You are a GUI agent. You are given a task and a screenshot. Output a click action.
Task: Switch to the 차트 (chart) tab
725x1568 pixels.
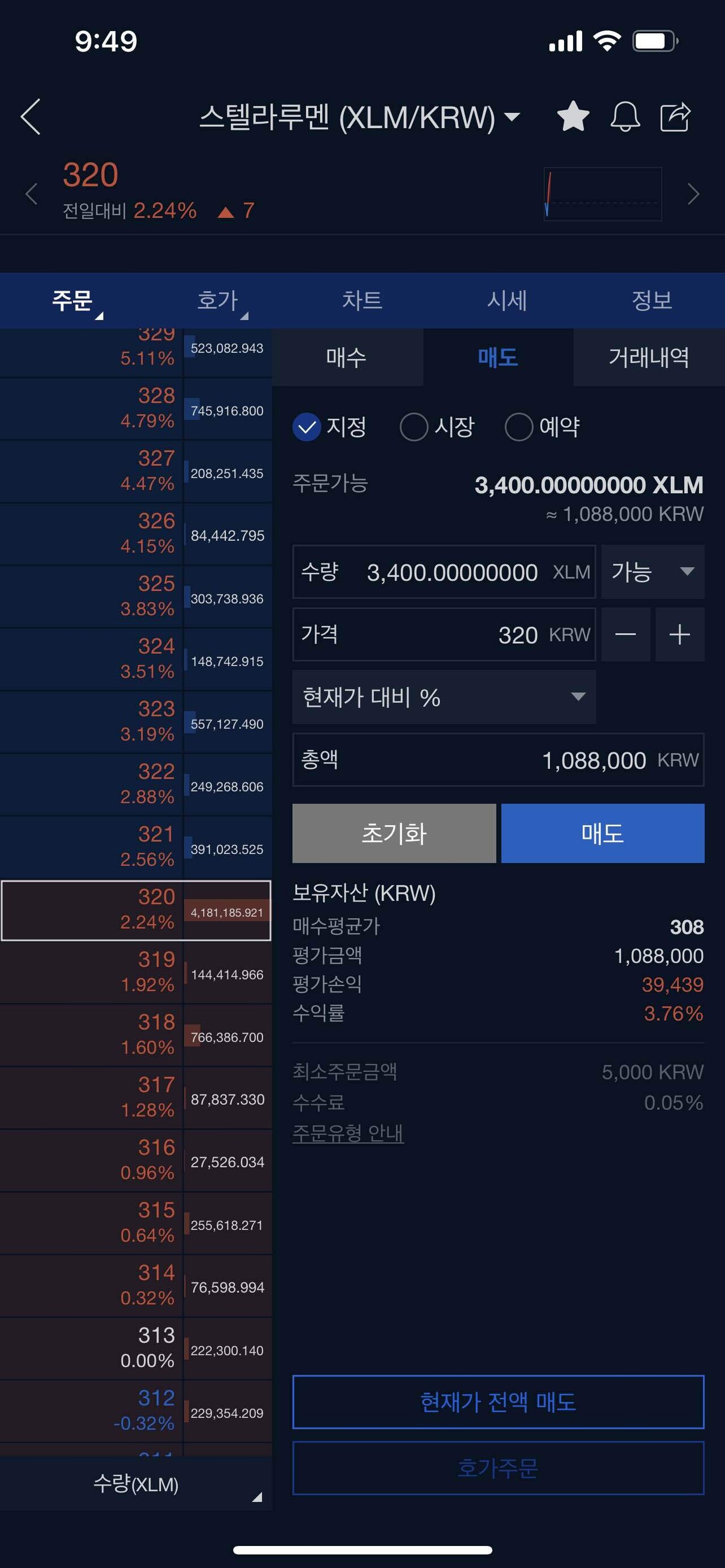click(362, 300)
